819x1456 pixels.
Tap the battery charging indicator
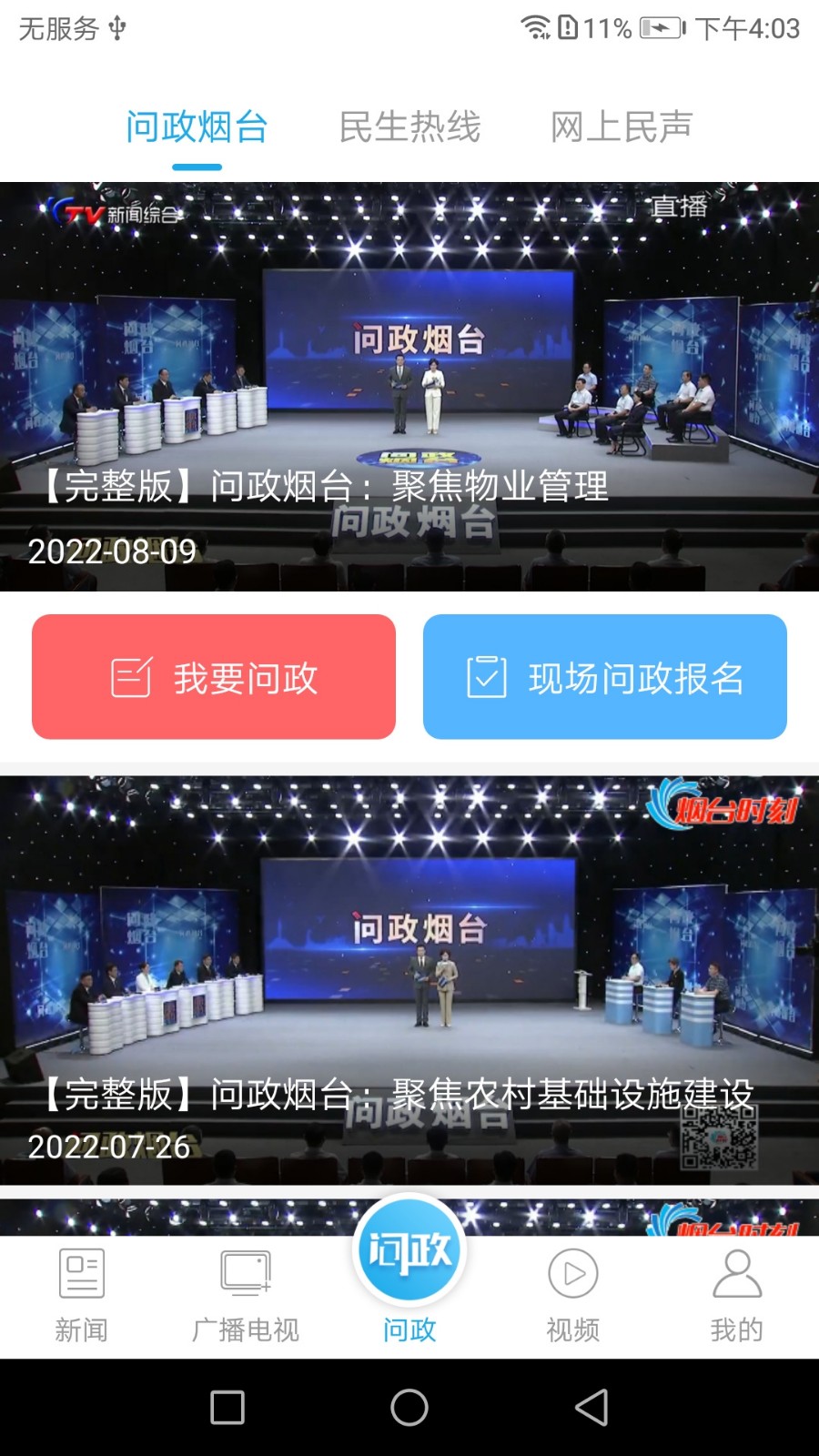660,28
